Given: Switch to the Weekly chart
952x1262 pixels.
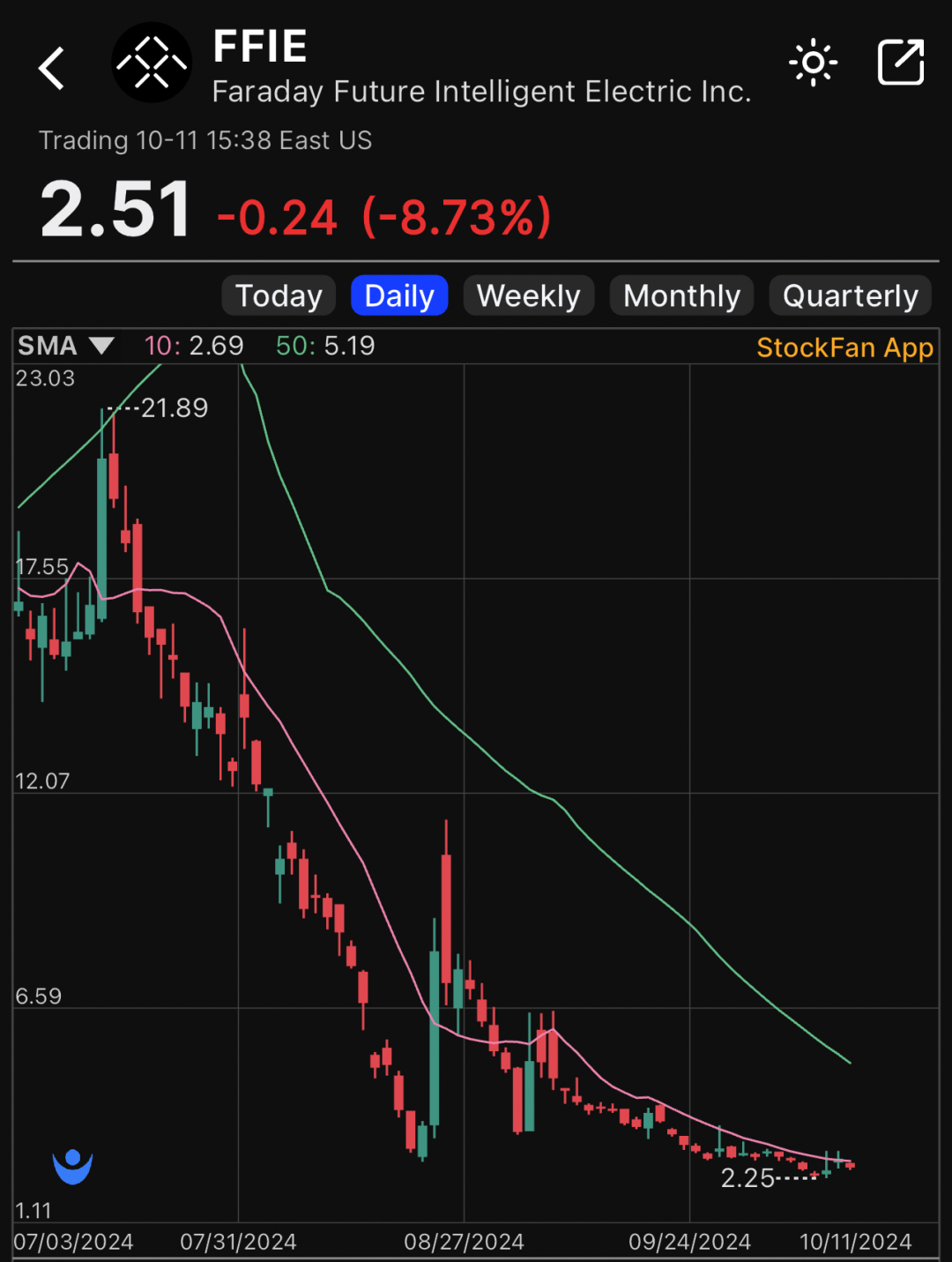Looking at the screenshot, I should point(528,295).
